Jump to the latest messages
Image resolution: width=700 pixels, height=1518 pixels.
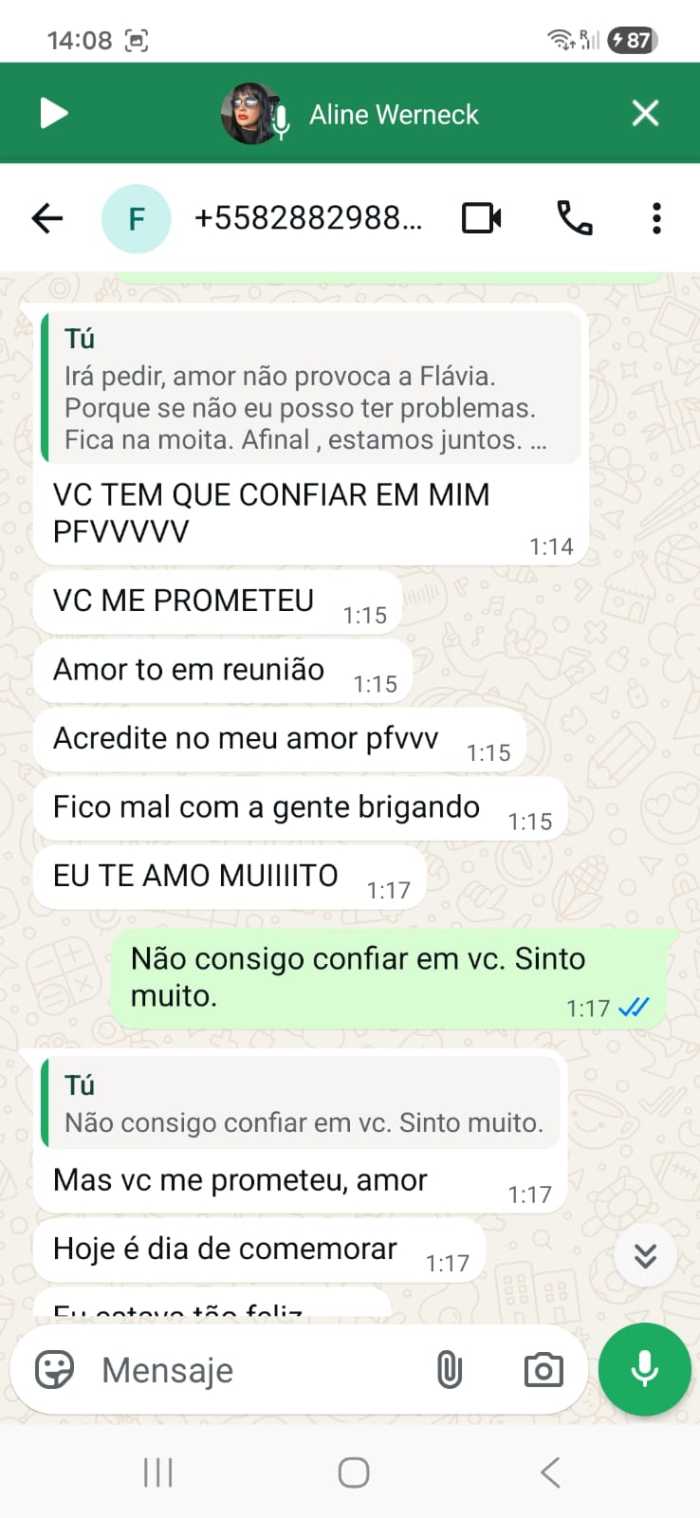645,1255
